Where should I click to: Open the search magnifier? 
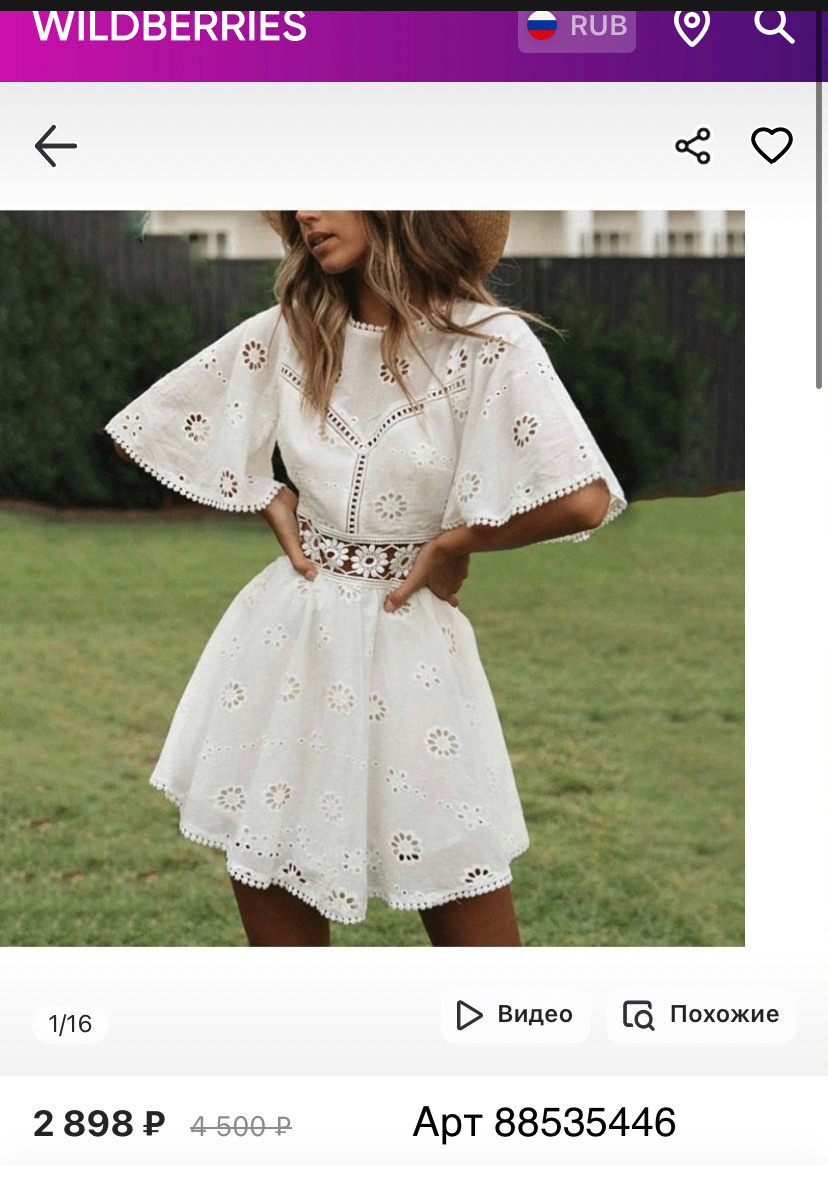tap(774, 26)
